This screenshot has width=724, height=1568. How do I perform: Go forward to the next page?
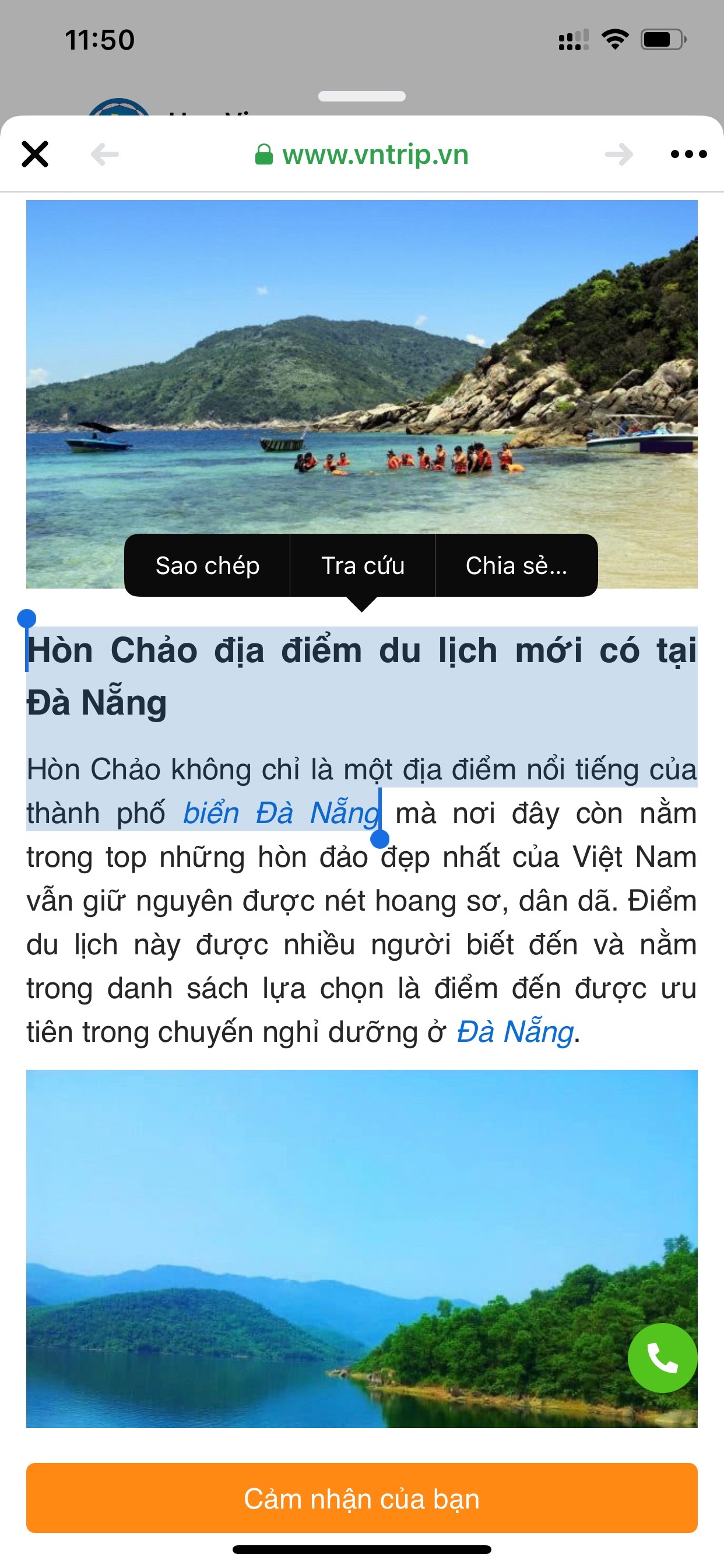coord(618,155)
